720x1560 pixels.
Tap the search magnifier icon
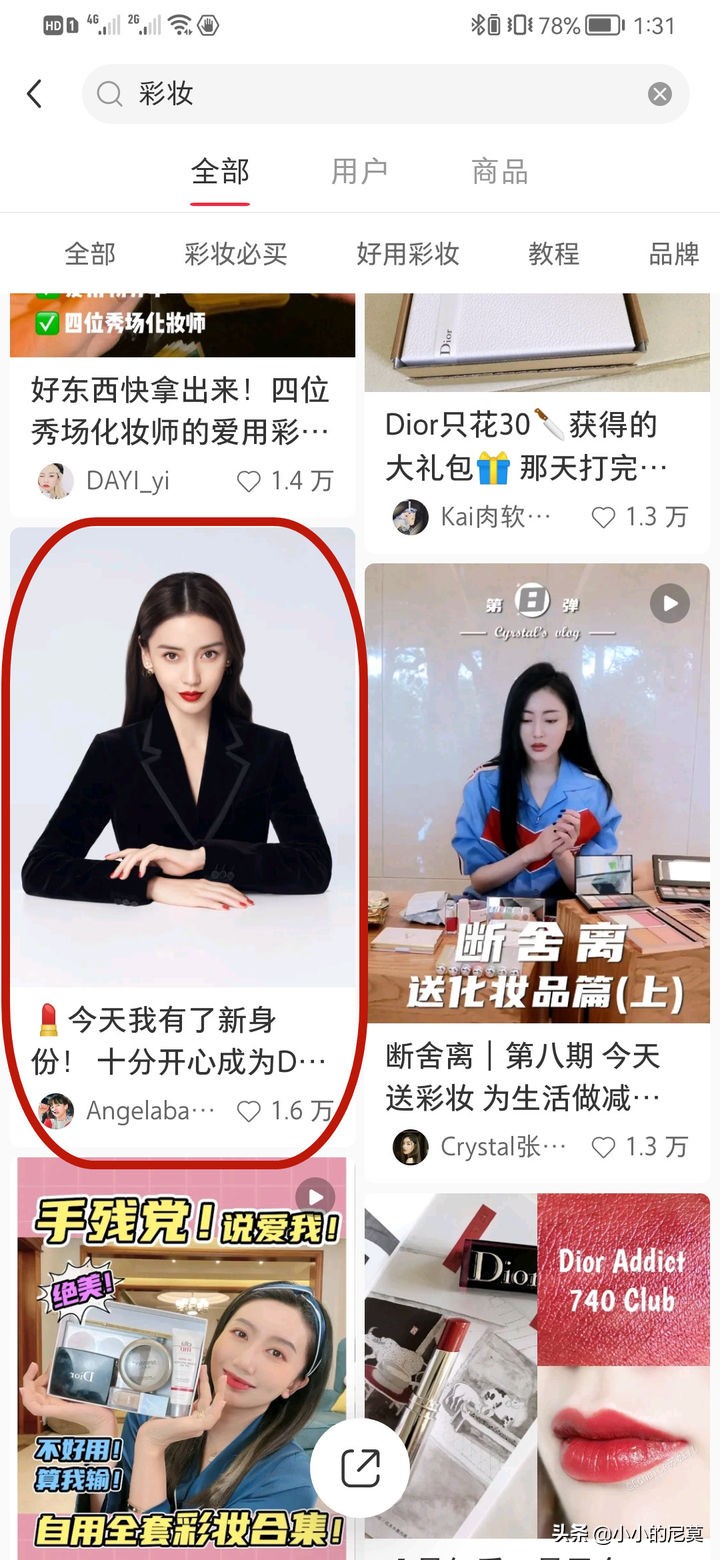(x=108, y=93)
